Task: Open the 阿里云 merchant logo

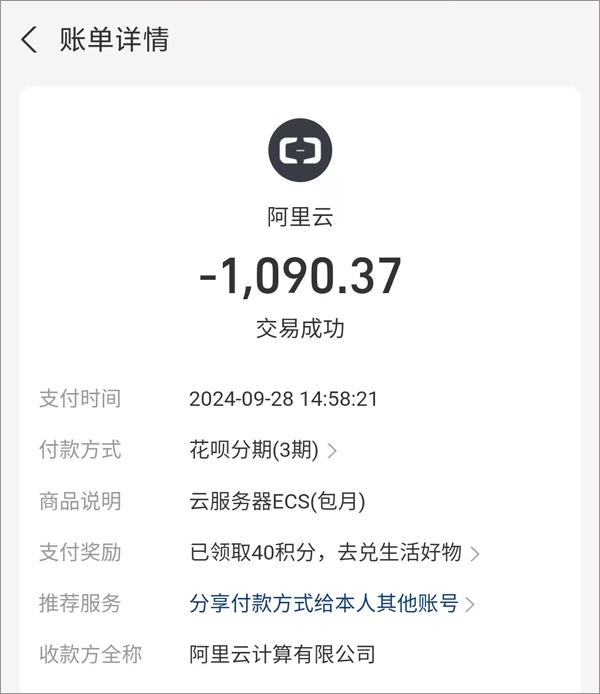Action: (x=300, y=150)
